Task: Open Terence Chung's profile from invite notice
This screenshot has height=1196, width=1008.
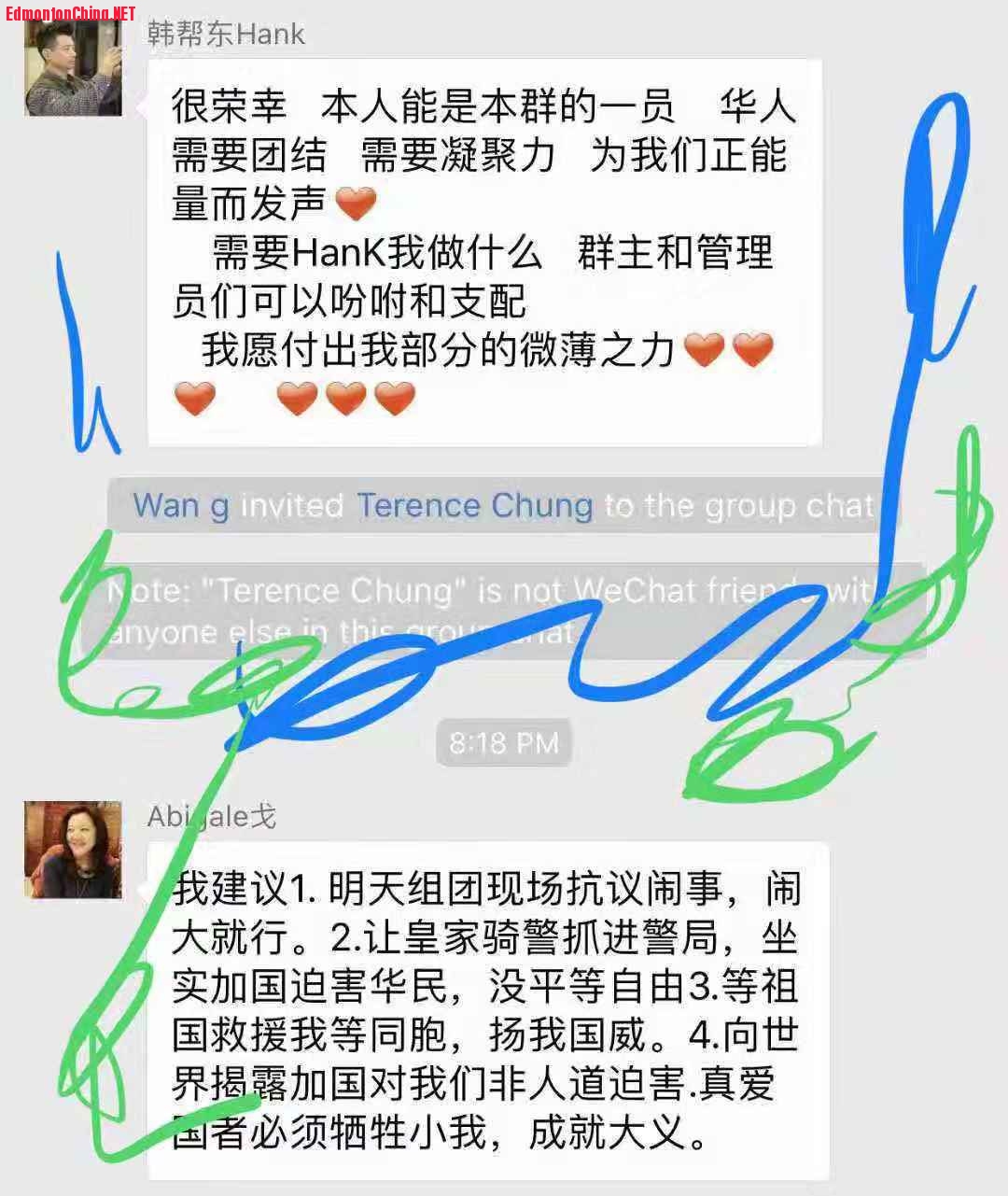Action: [474, 506]
